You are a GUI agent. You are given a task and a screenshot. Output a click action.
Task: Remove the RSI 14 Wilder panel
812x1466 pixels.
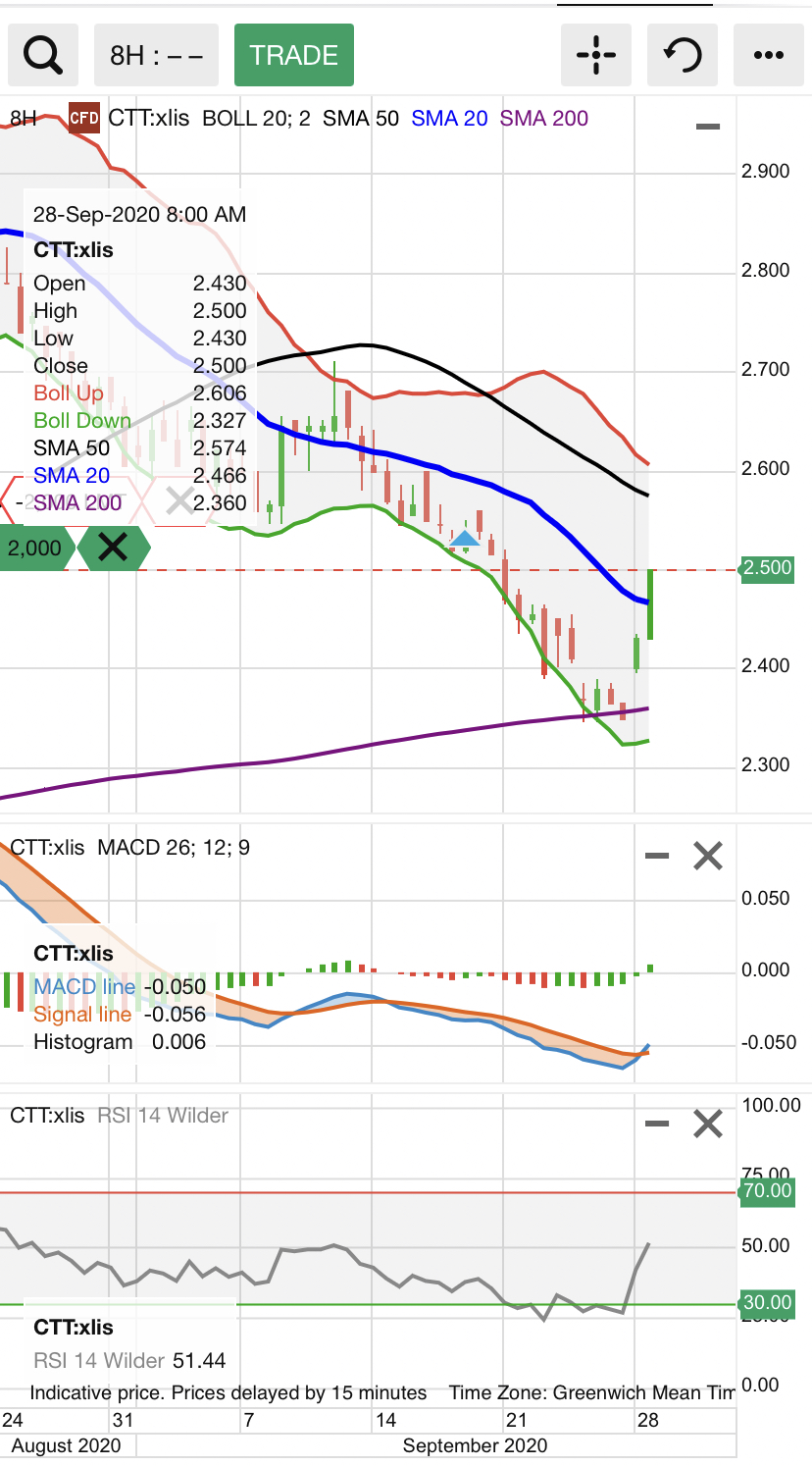coord(708,1124)
